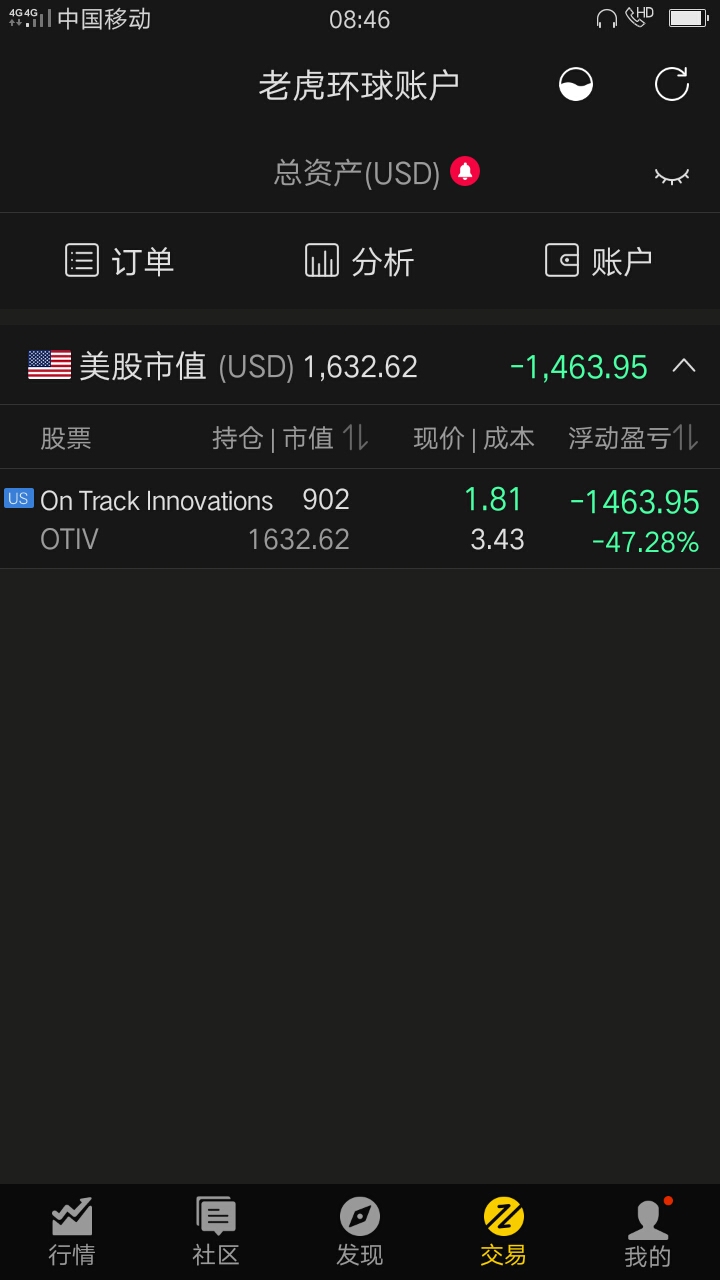Collapse the 美股市值 section

(684, 366)
